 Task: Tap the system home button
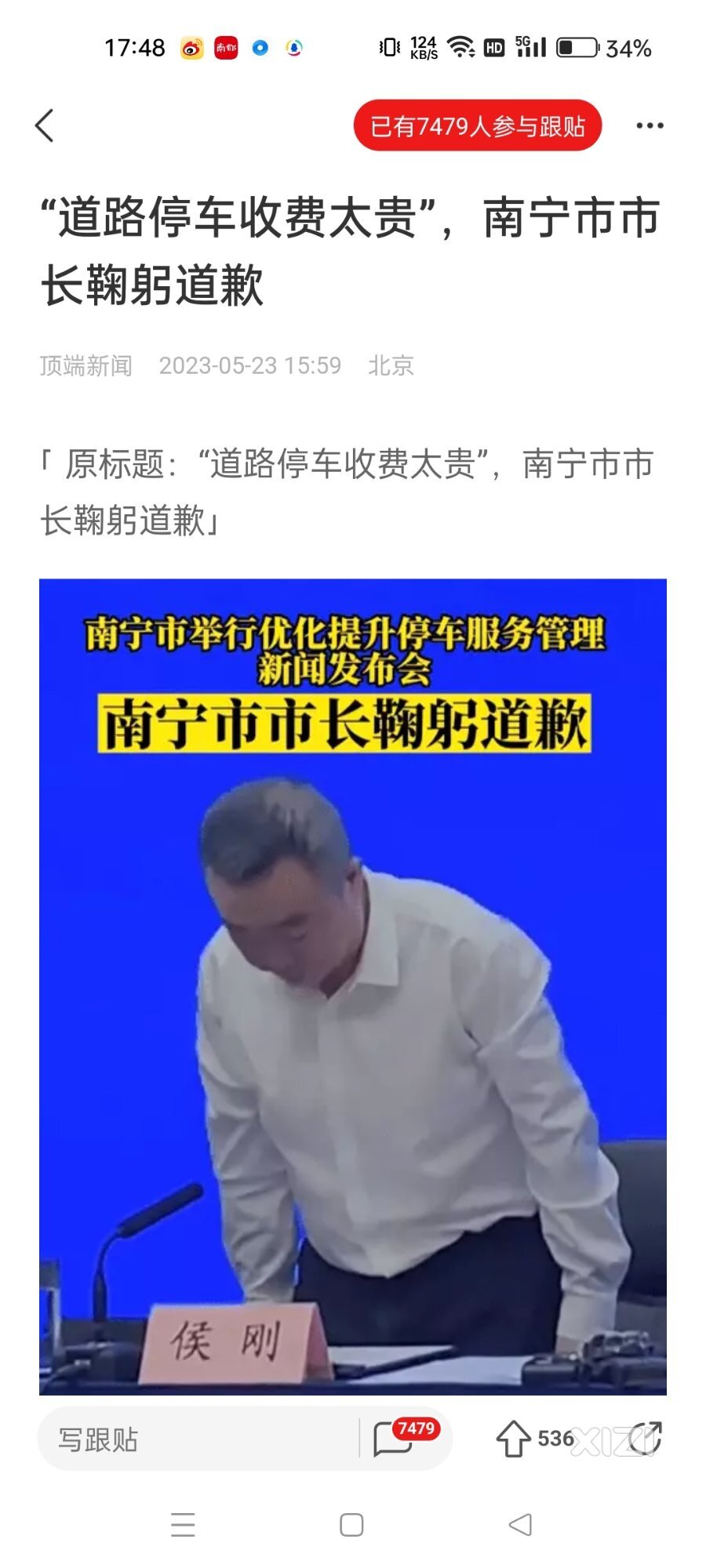351,1524
